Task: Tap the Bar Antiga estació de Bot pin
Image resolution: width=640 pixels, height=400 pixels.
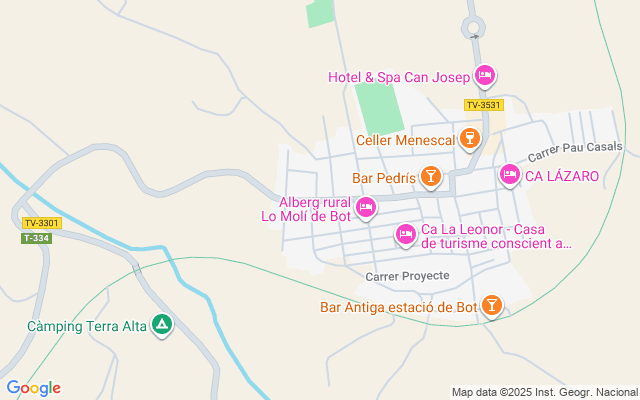Action: coord(491,305)
